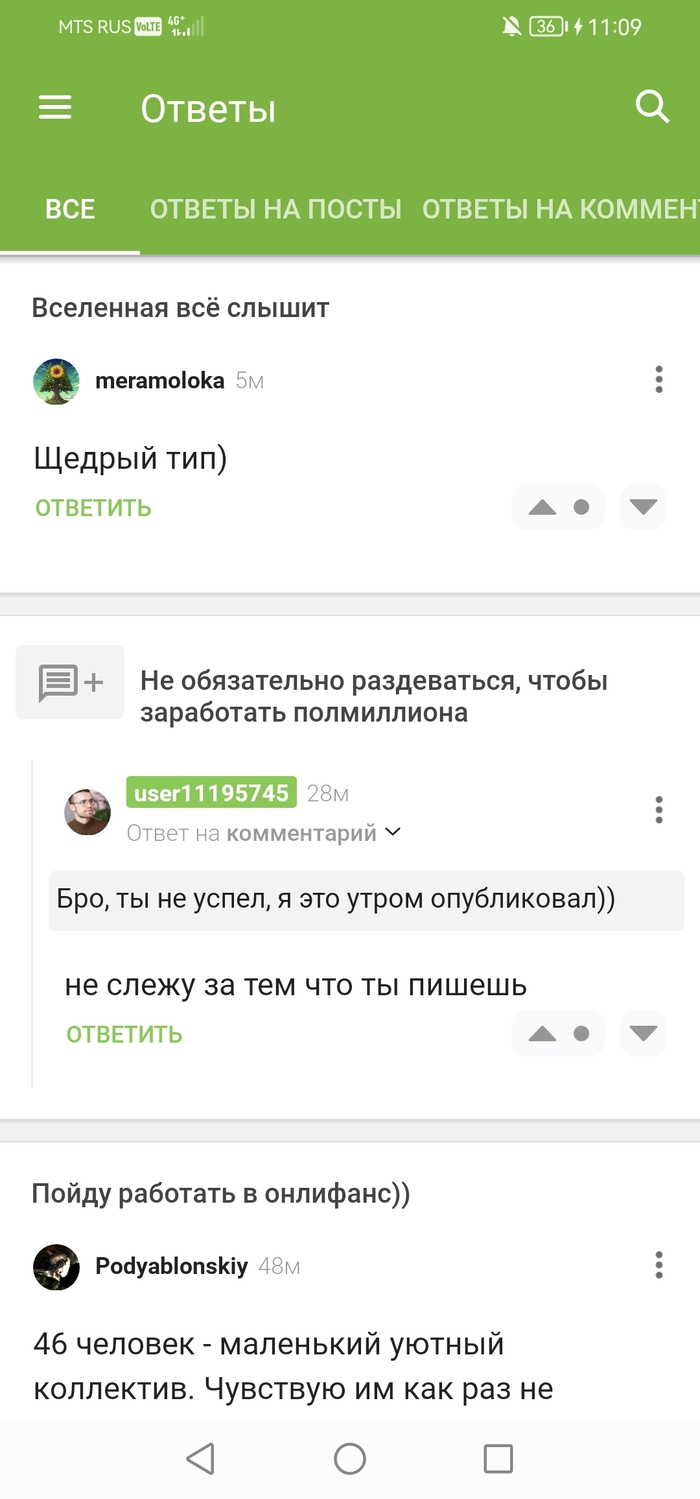
Task: Expand Ответ на комментарий dropdown
Action: [x=393, y=832]
